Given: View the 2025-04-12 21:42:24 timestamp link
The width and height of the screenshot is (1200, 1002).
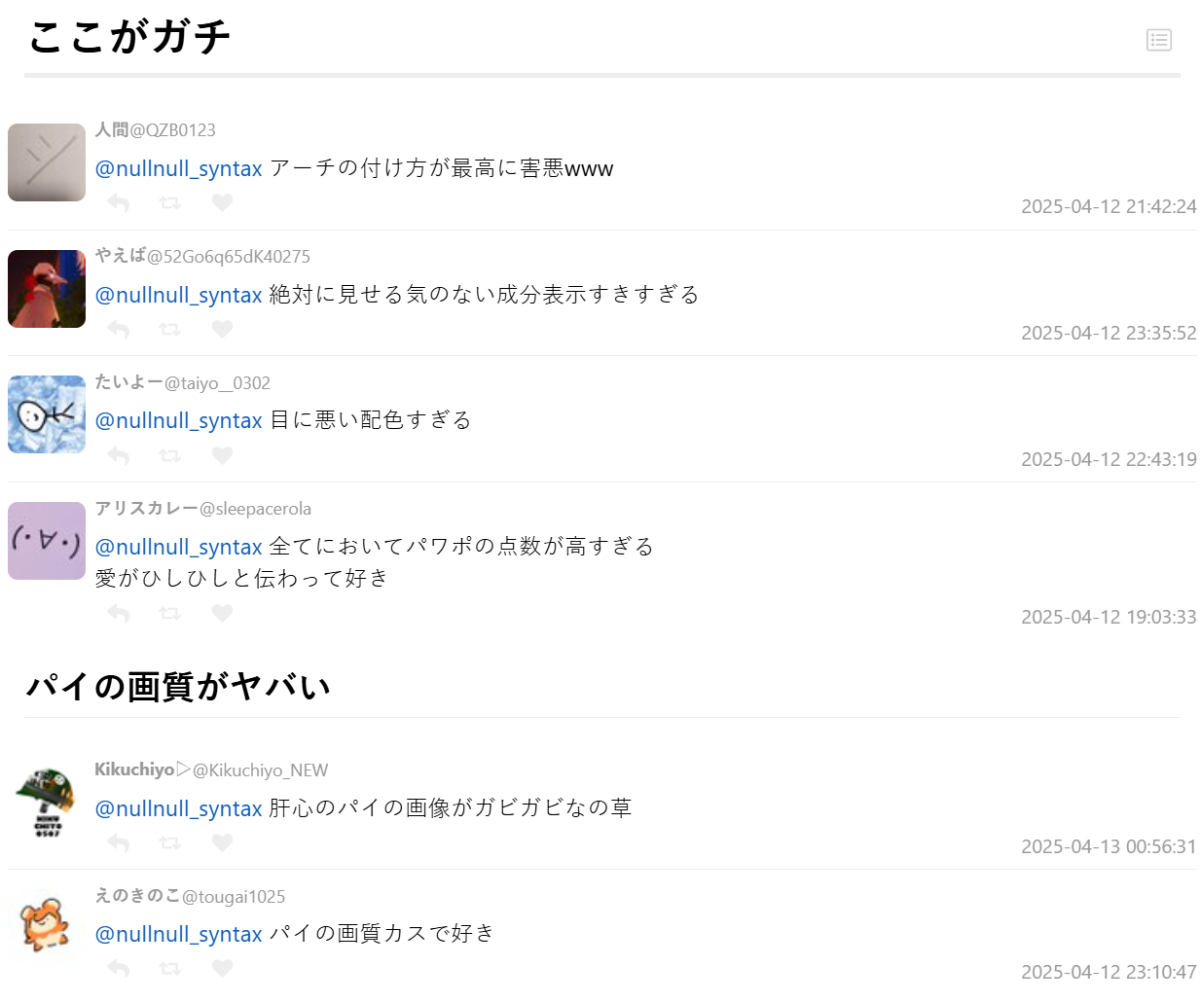Looking at the screenshot, I should 1108,207.
